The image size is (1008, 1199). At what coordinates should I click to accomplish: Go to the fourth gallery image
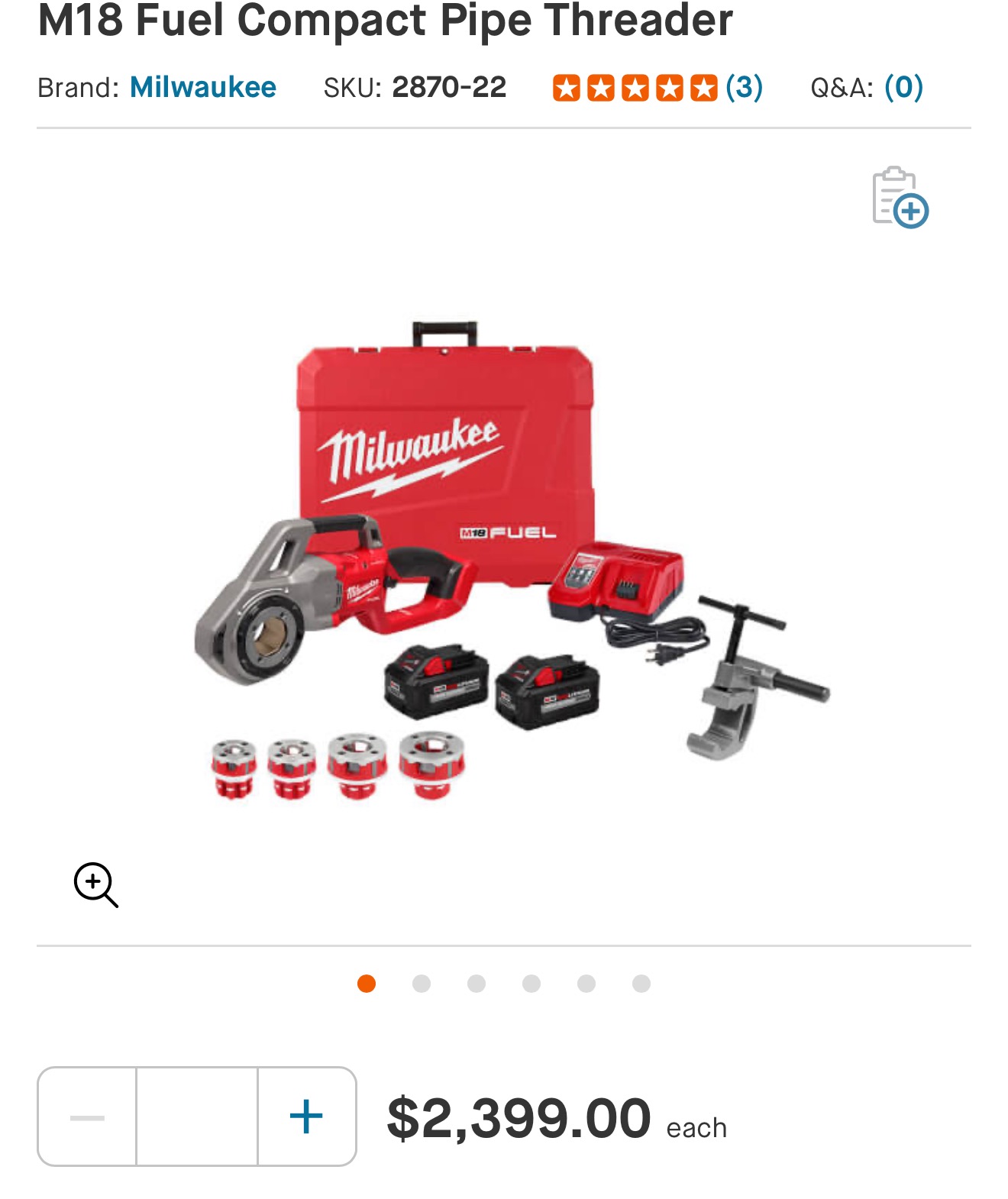pos(531,984)
